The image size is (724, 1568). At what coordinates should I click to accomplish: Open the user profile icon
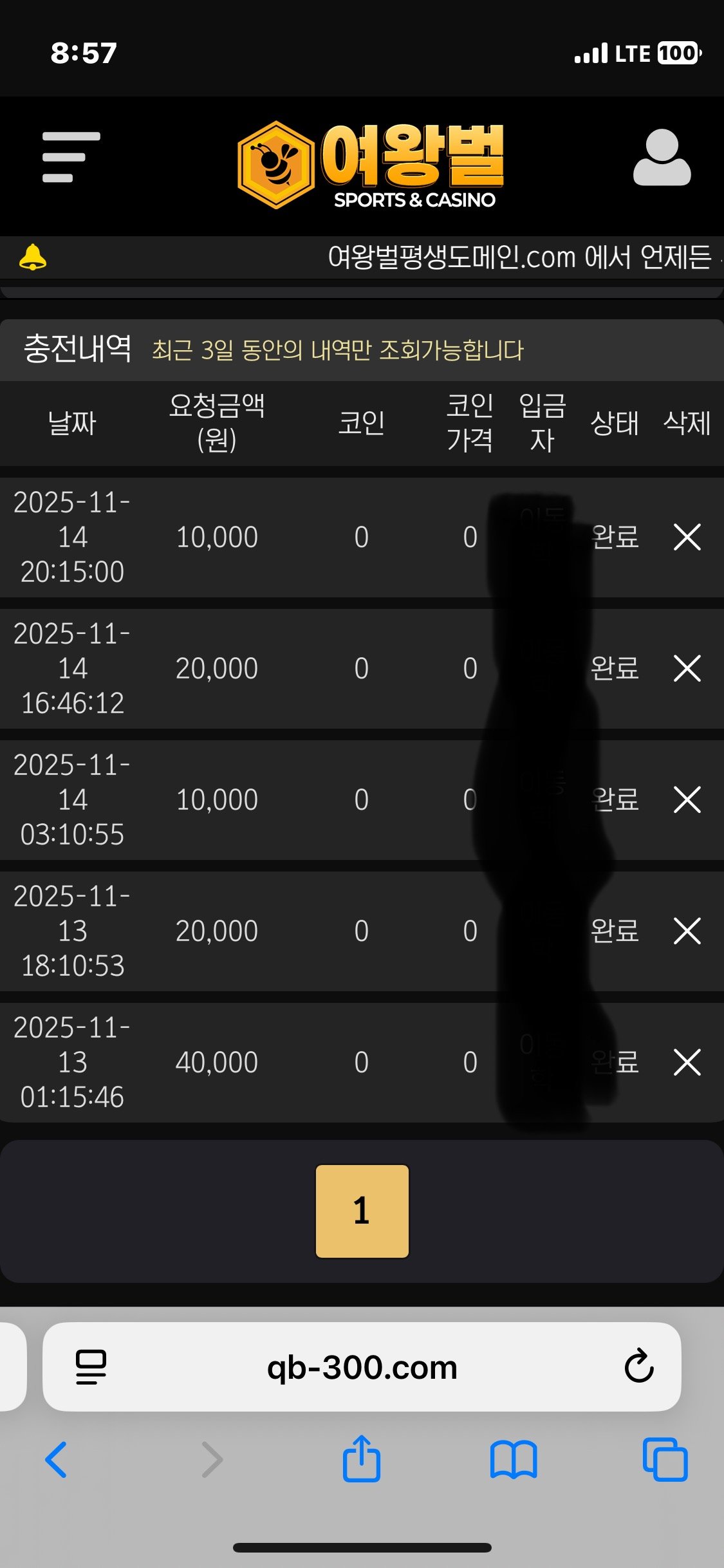tap(662, 158)
